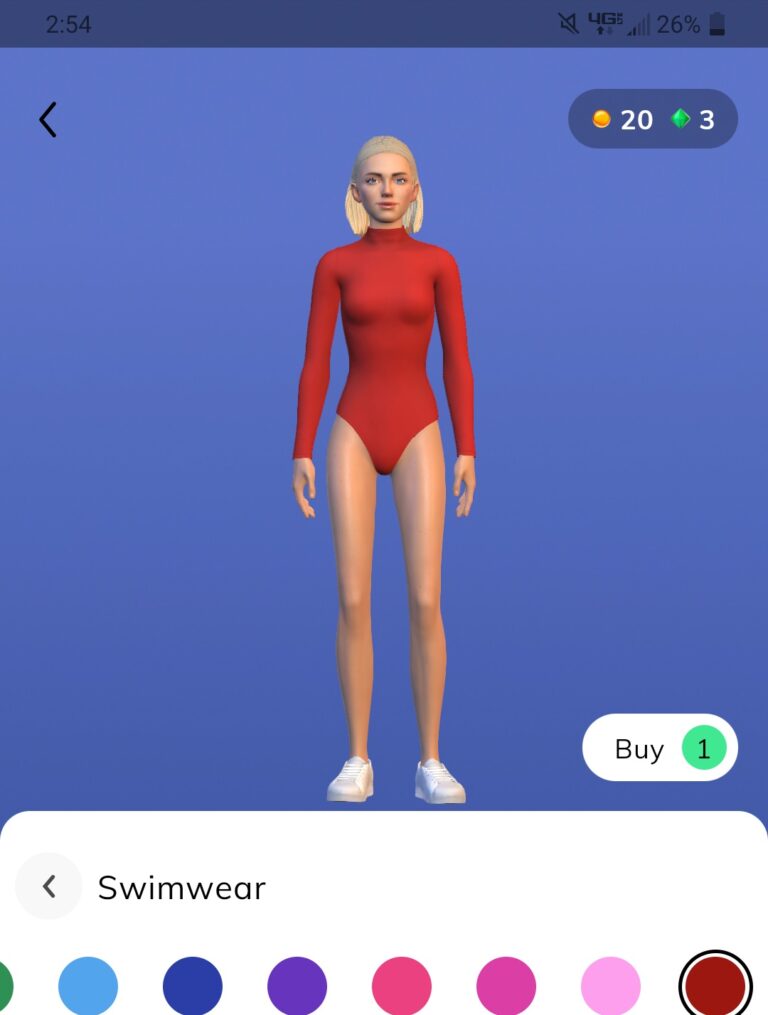Pick the light pink color swatch

pos(611,986)
